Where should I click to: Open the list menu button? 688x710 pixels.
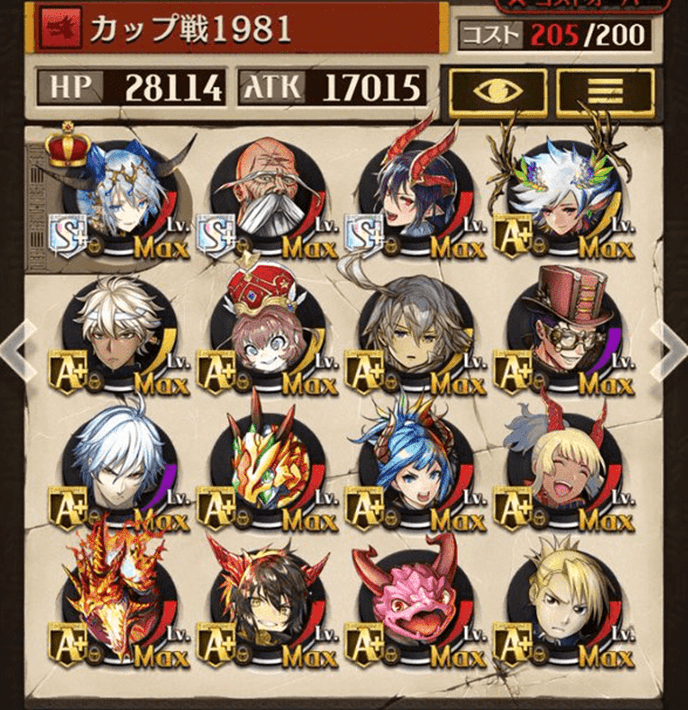604,91
